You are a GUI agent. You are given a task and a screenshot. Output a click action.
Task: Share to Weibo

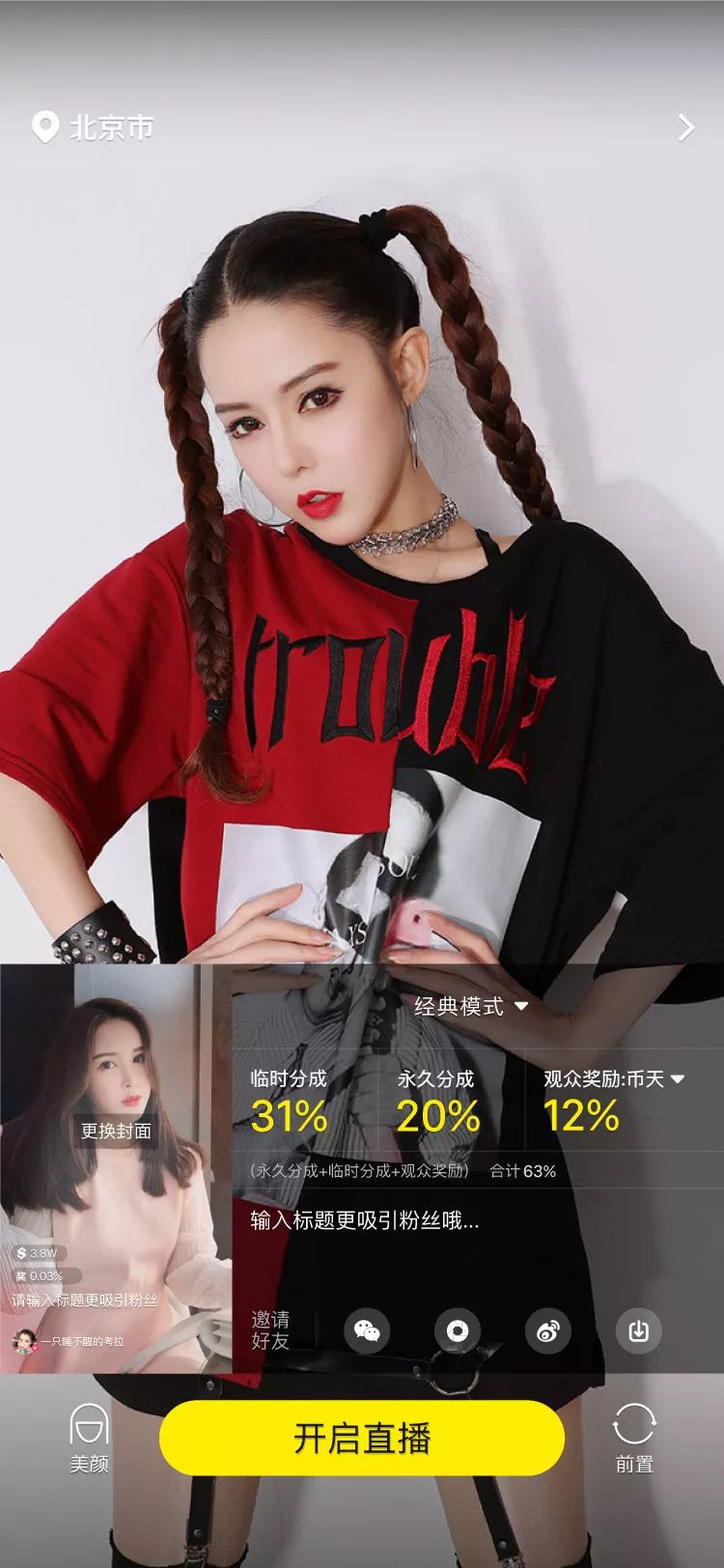[x=548, y=1331]
